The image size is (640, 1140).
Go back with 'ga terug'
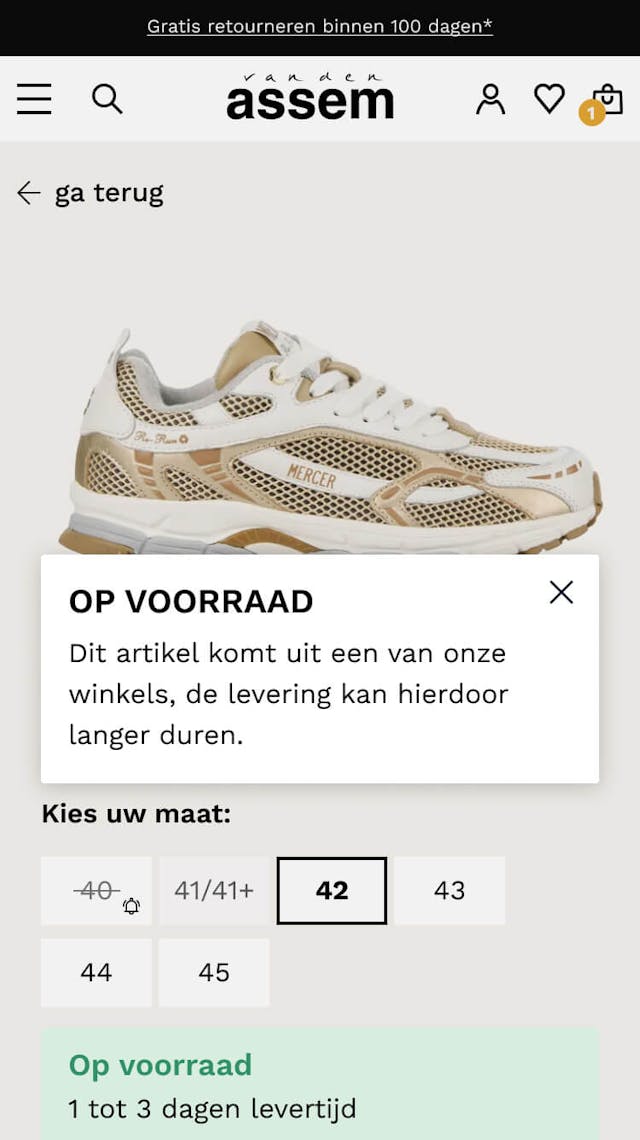(90, 193)
